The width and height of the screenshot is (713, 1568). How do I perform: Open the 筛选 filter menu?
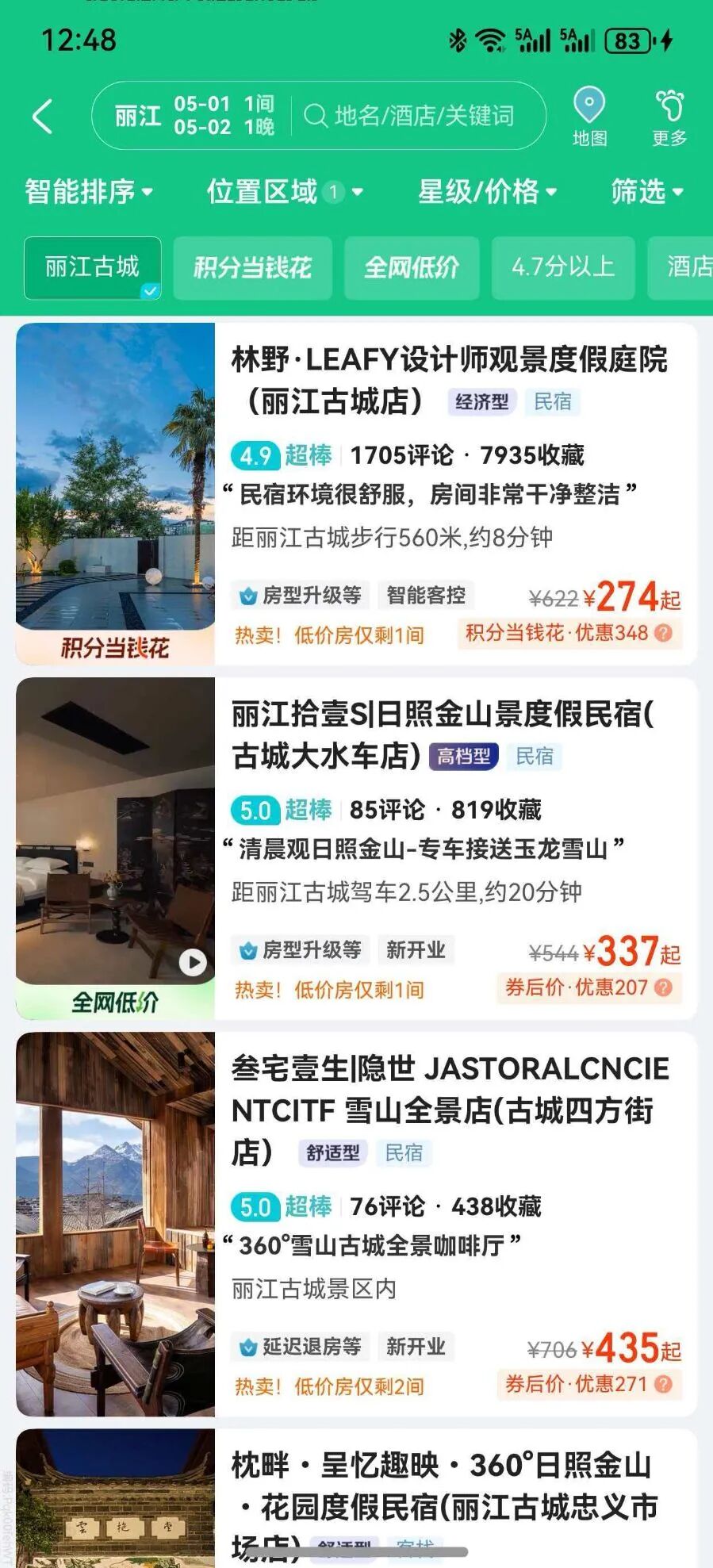click(x=644, y=192)
